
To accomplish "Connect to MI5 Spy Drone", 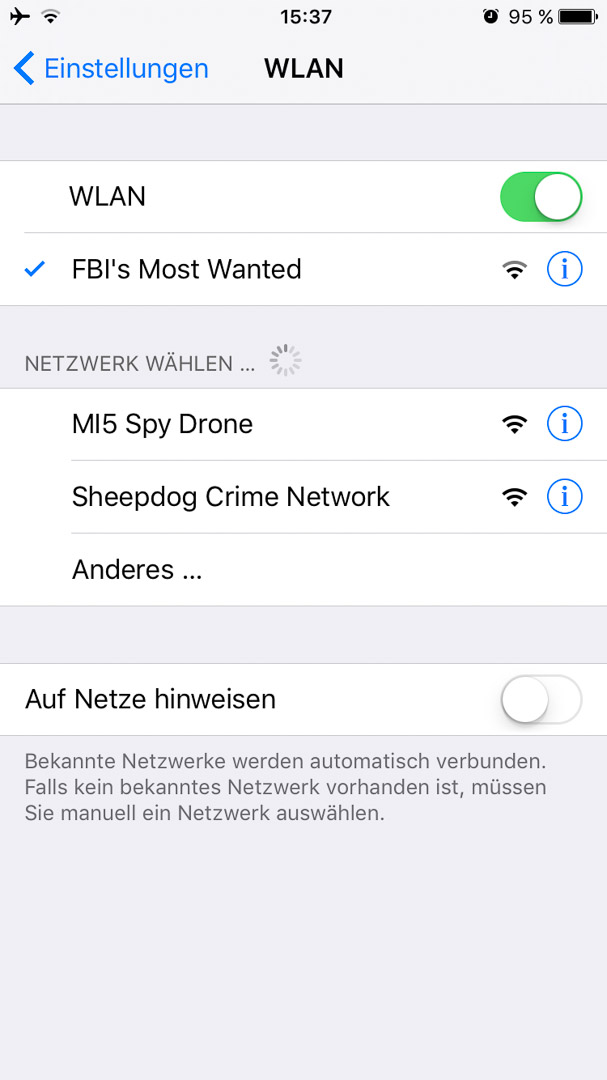I will pos(303,424).
